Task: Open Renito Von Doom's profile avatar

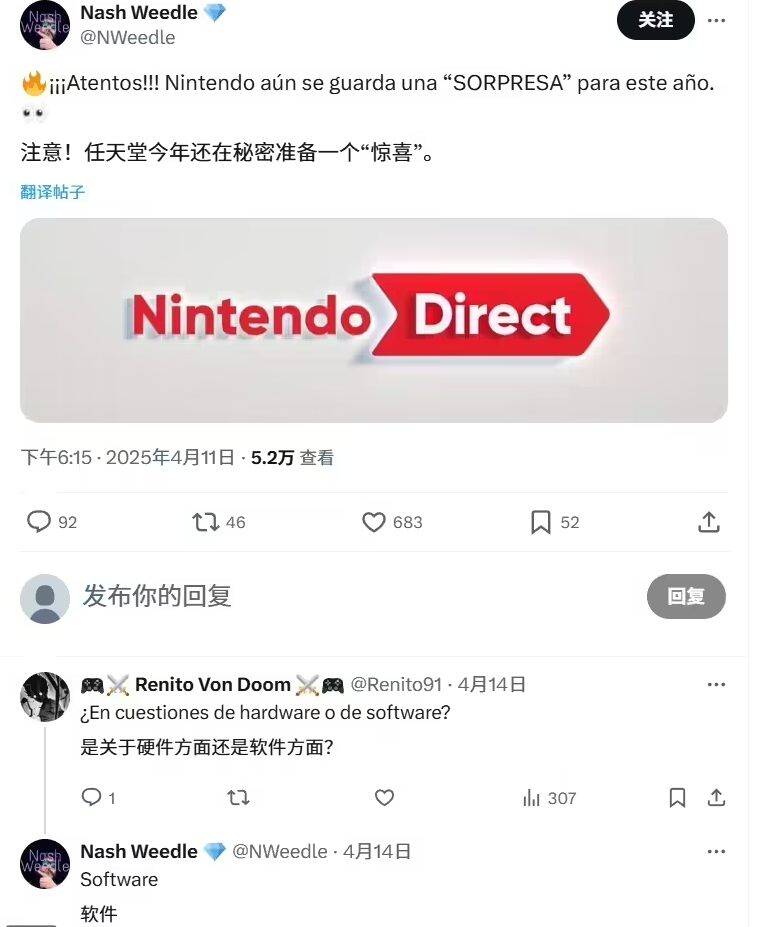Action: point(45,697)
